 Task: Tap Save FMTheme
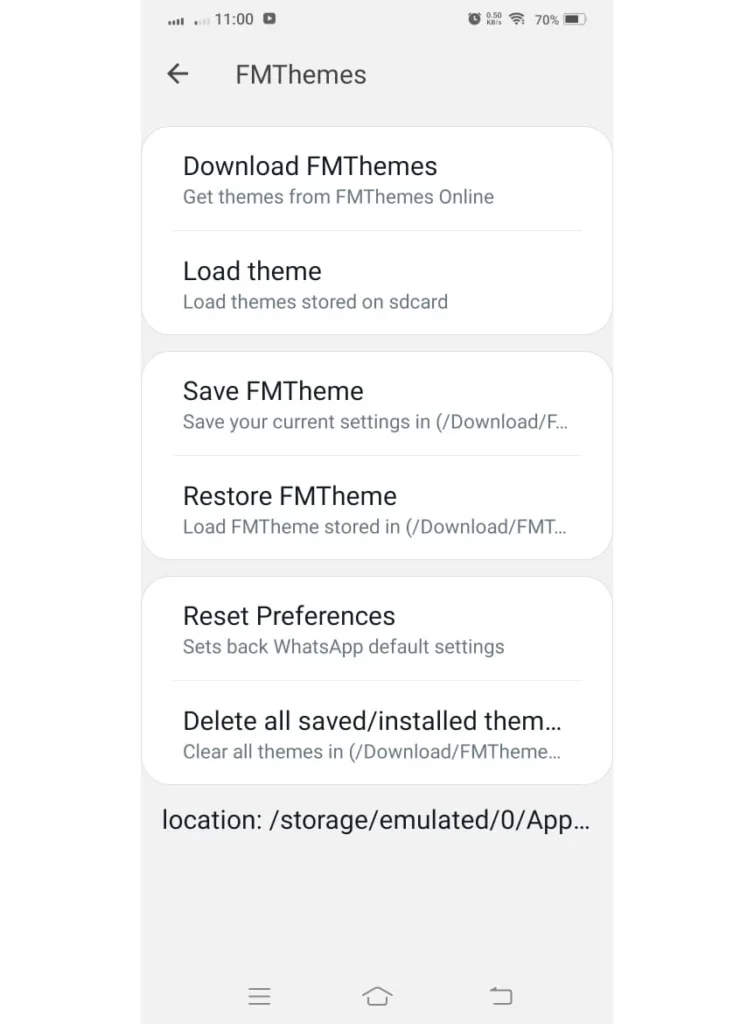point(376,404)
